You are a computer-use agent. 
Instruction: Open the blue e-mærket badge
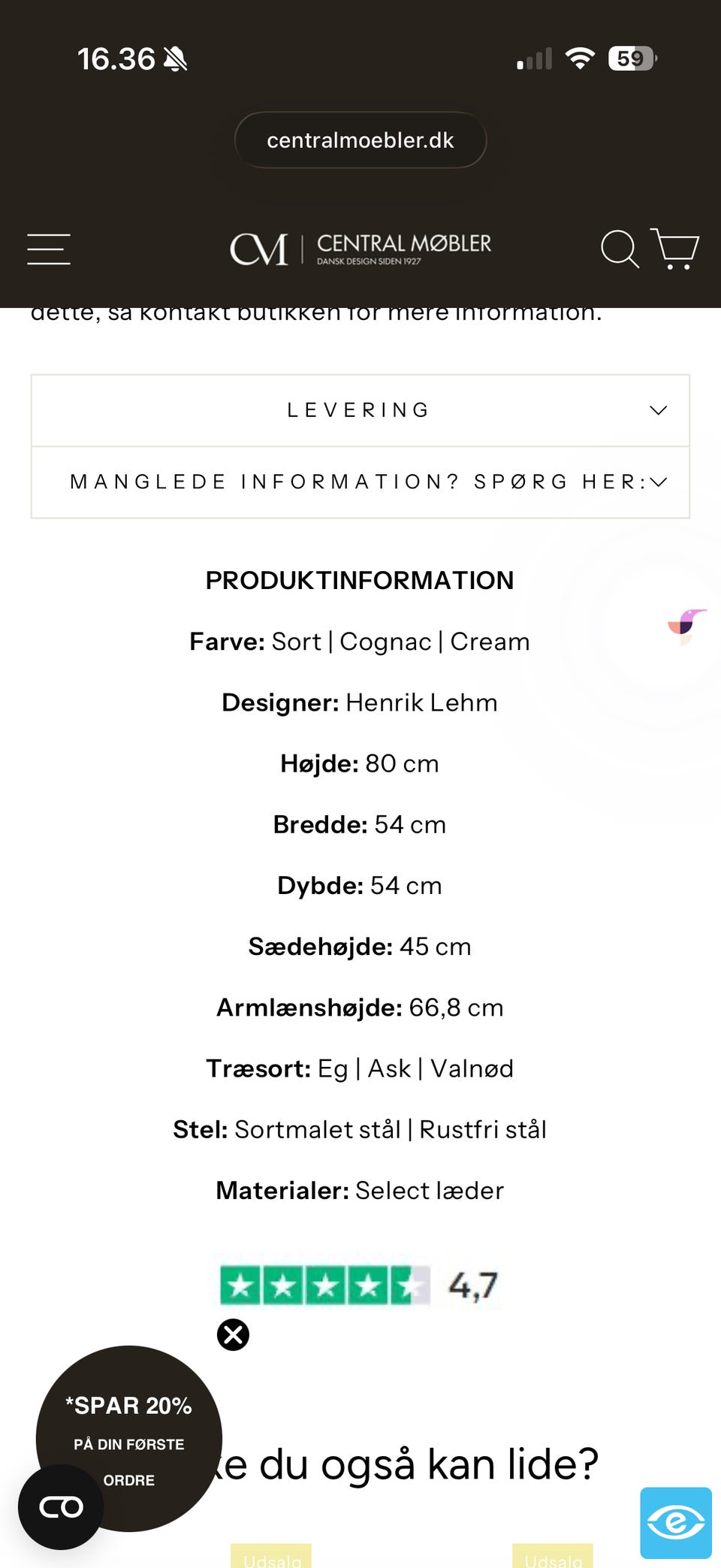[x=676, y=1523]
